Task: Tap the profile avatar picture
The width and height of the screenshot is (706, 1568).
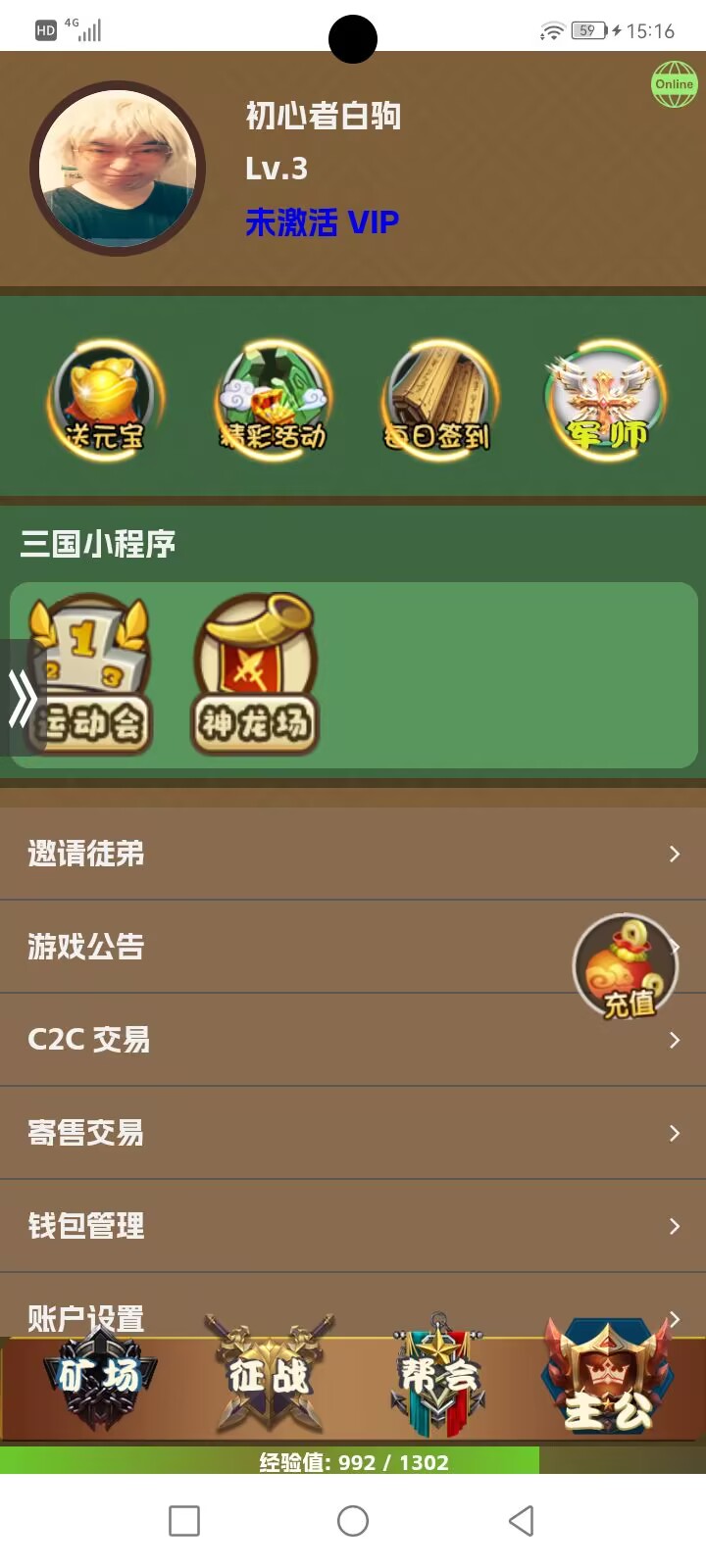Action: click(x=118, y=169)
